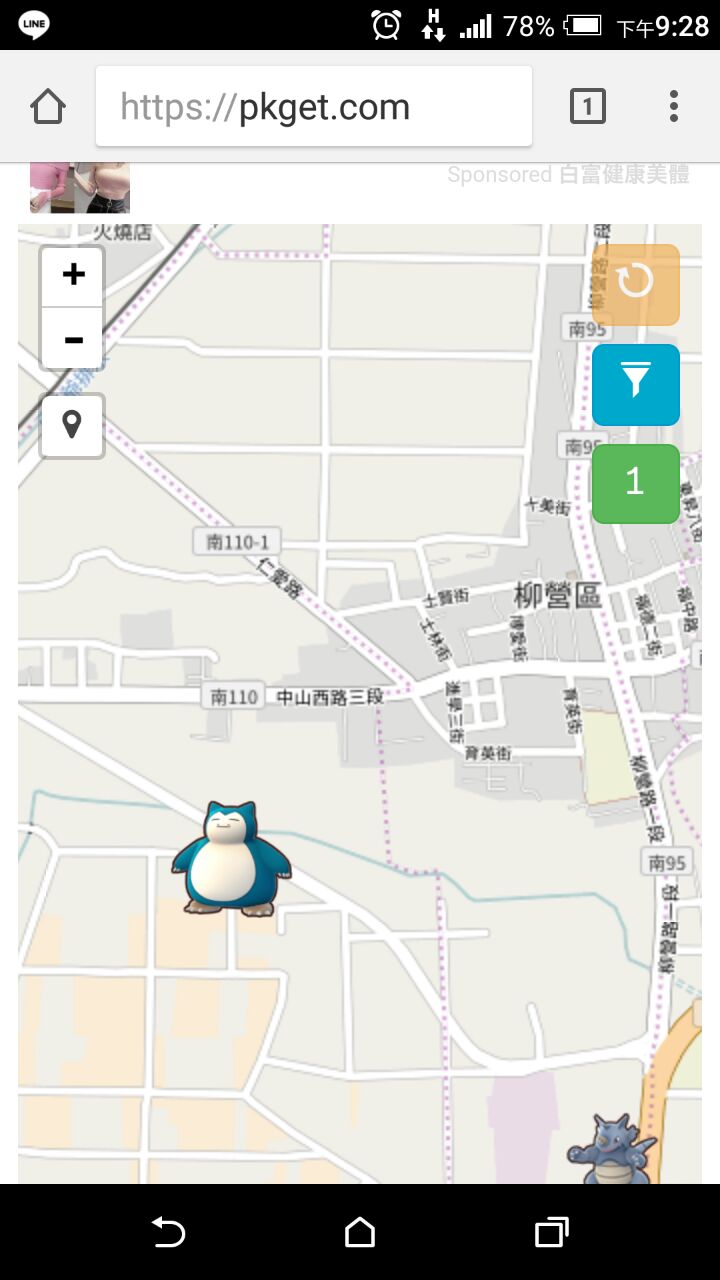Viewport: 720px width, 1280px height.
Task: Zoom in on the map
Action: coord(72,276)
